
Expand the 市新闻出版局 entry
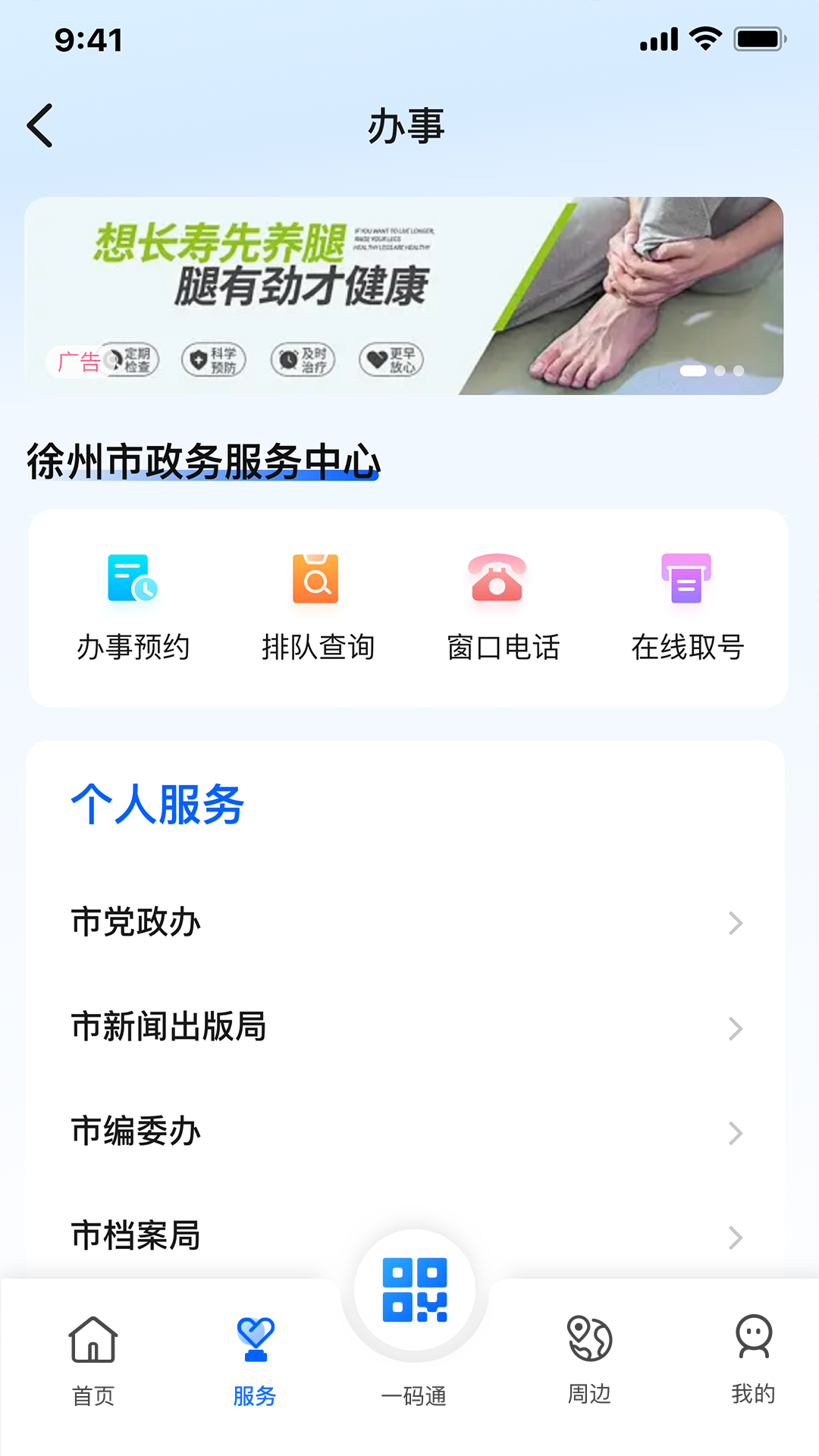point(409,1028)
